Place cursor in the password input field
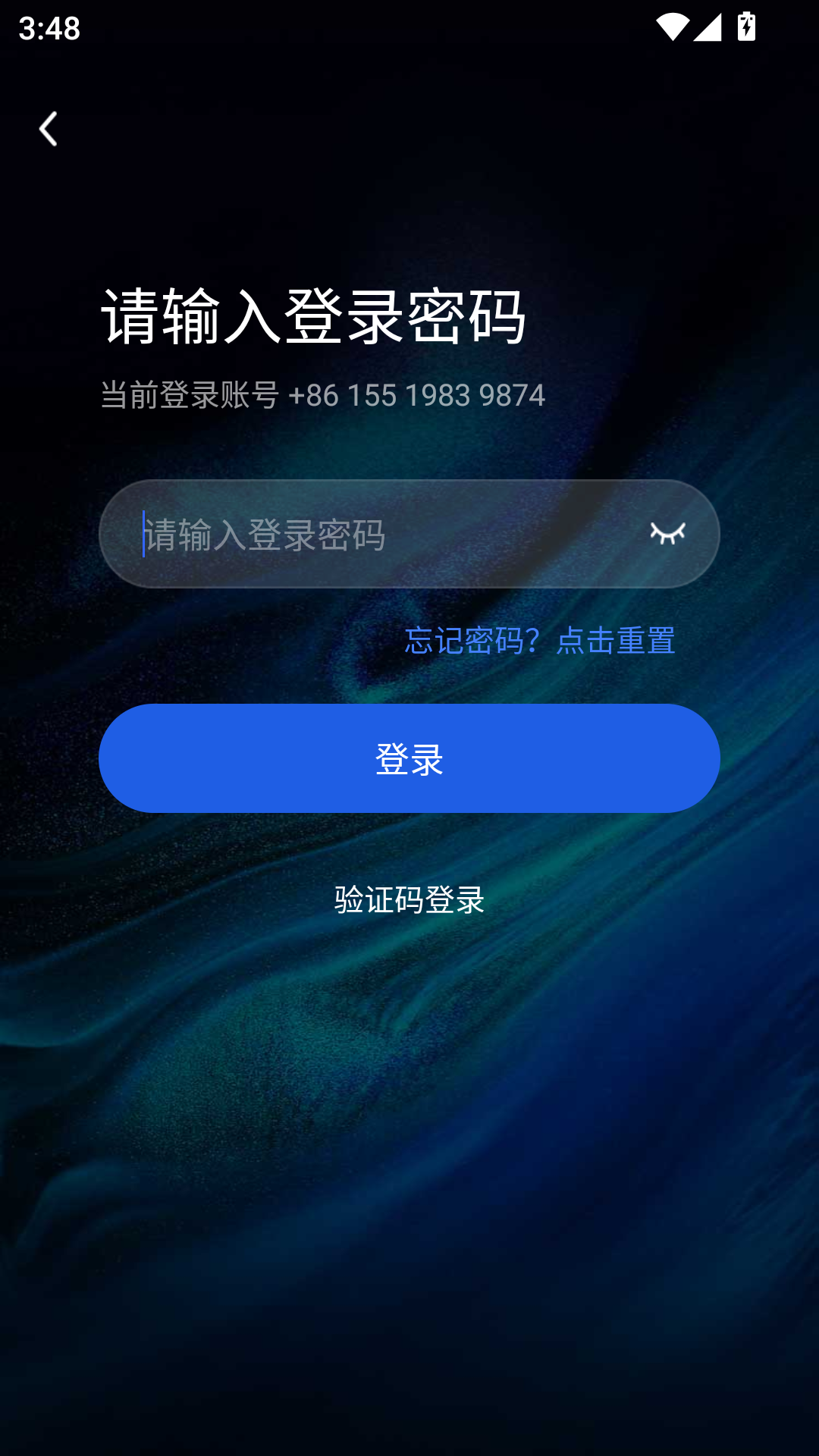 341,534
